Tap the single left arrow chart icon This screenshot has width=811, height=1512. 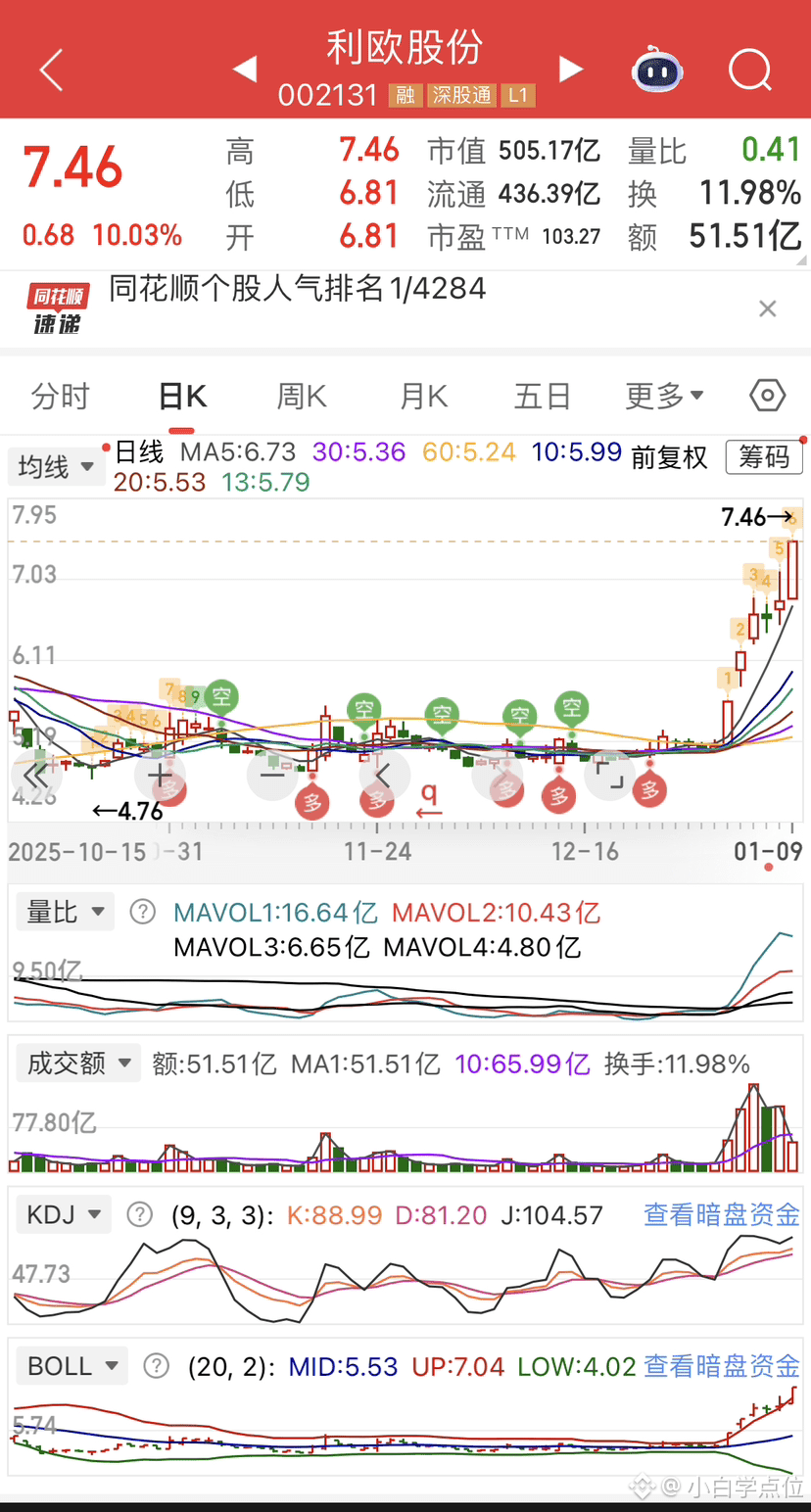coord(383,775)
